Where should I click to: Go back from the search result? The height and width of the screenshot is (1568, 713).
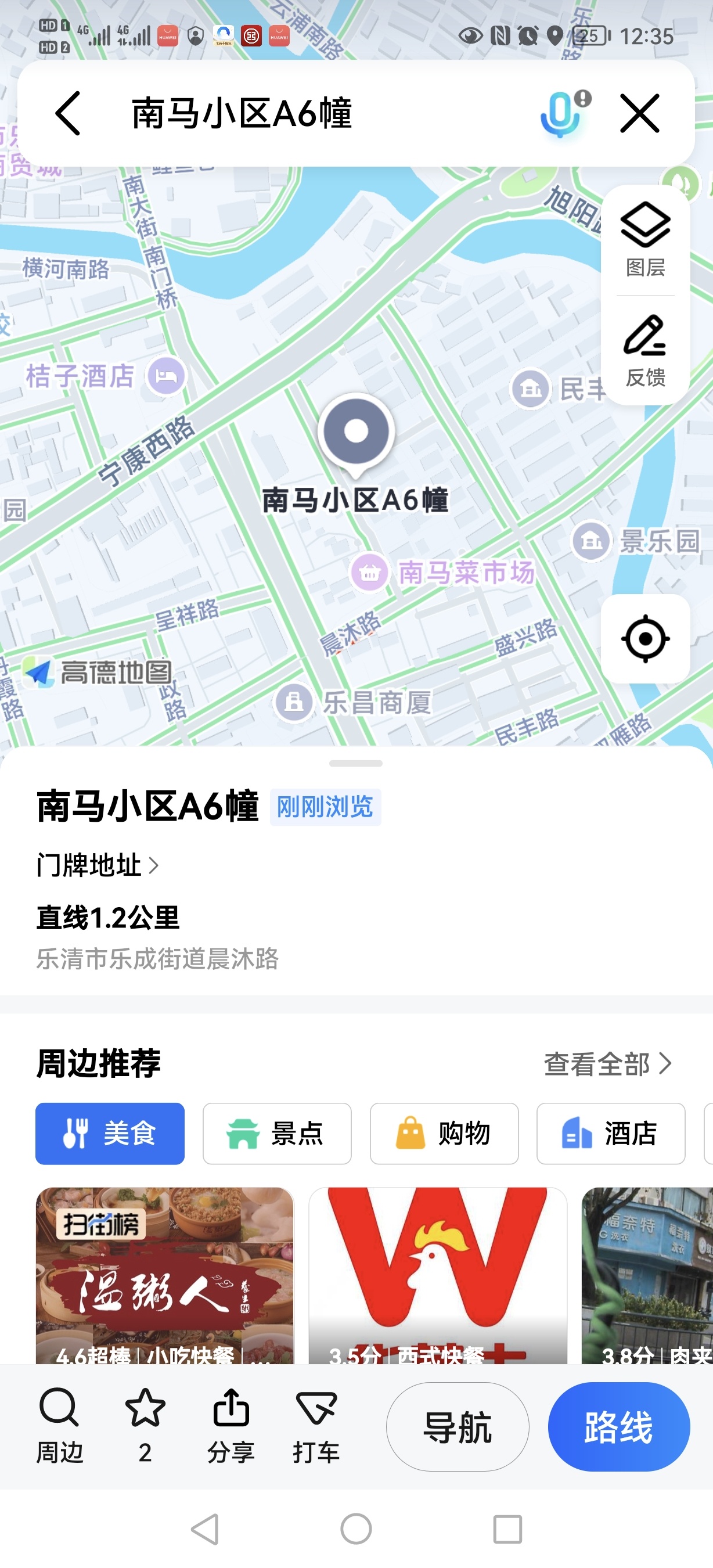[68, 113]
